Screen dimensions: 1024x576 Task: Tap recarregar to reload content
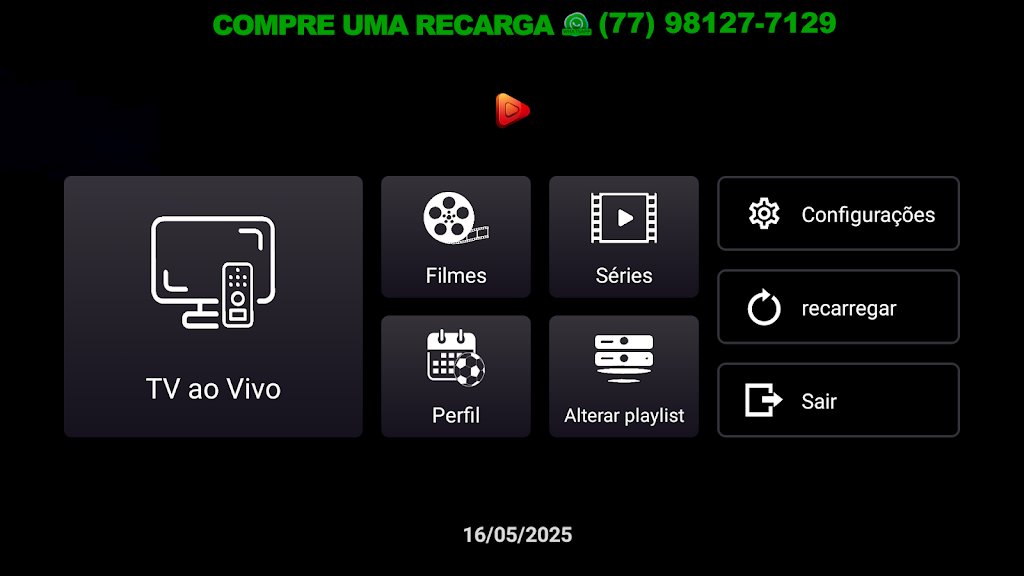click(x=838, y=307)
